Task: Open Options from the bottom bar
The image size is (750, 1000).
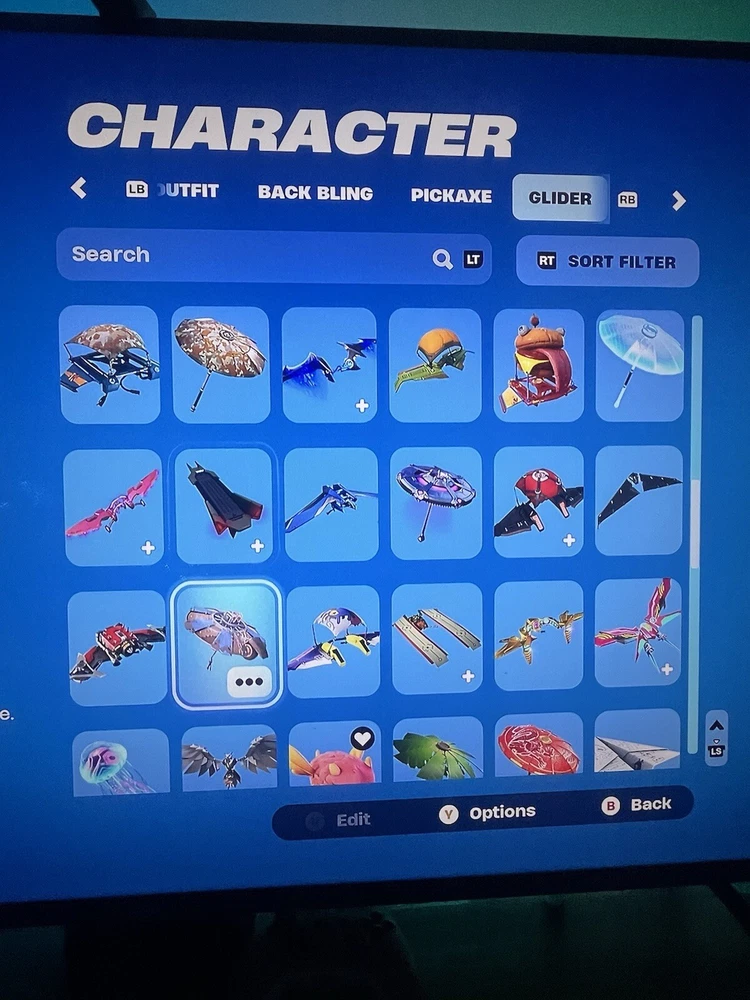Action: point(488,813)
